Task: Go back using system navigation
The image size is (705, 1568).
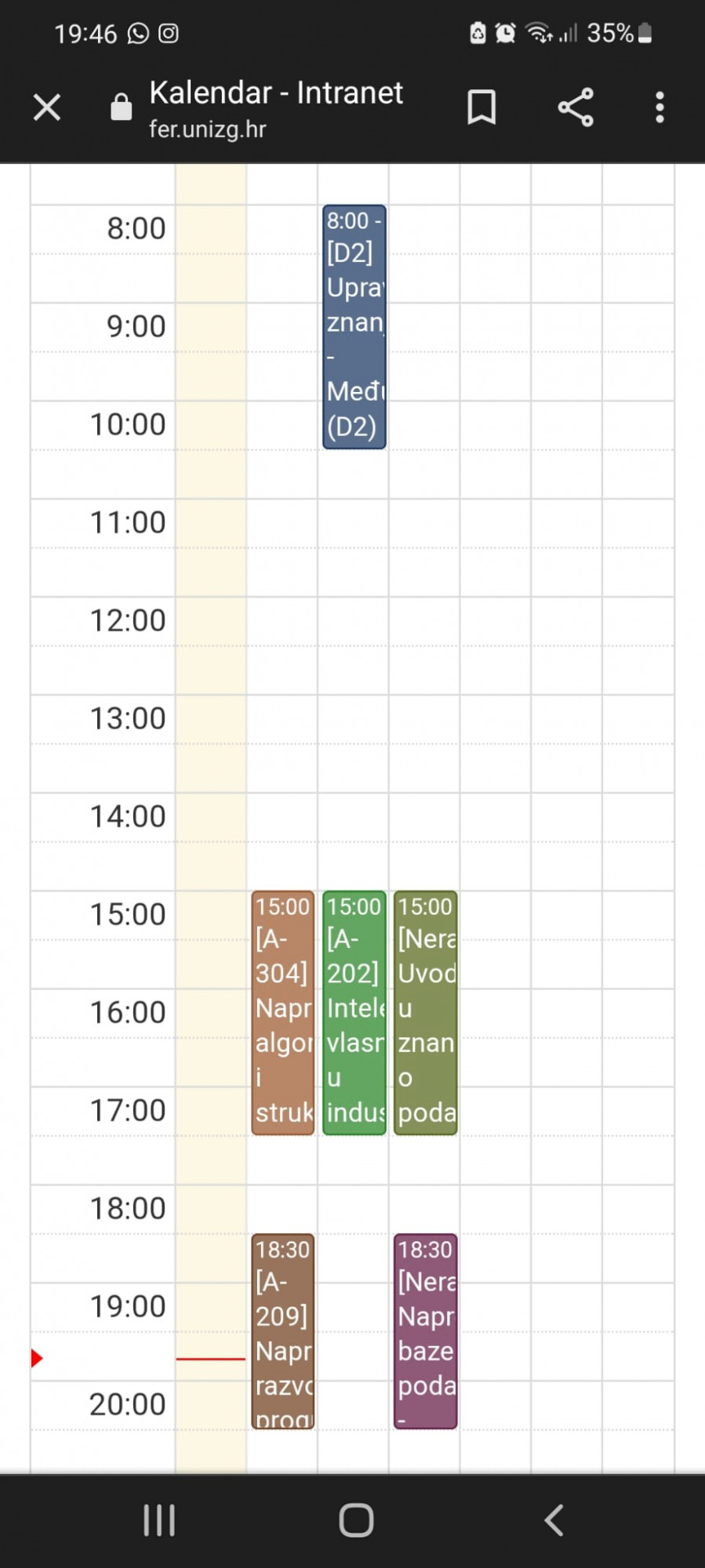Action: click(x=554, y=1520)
